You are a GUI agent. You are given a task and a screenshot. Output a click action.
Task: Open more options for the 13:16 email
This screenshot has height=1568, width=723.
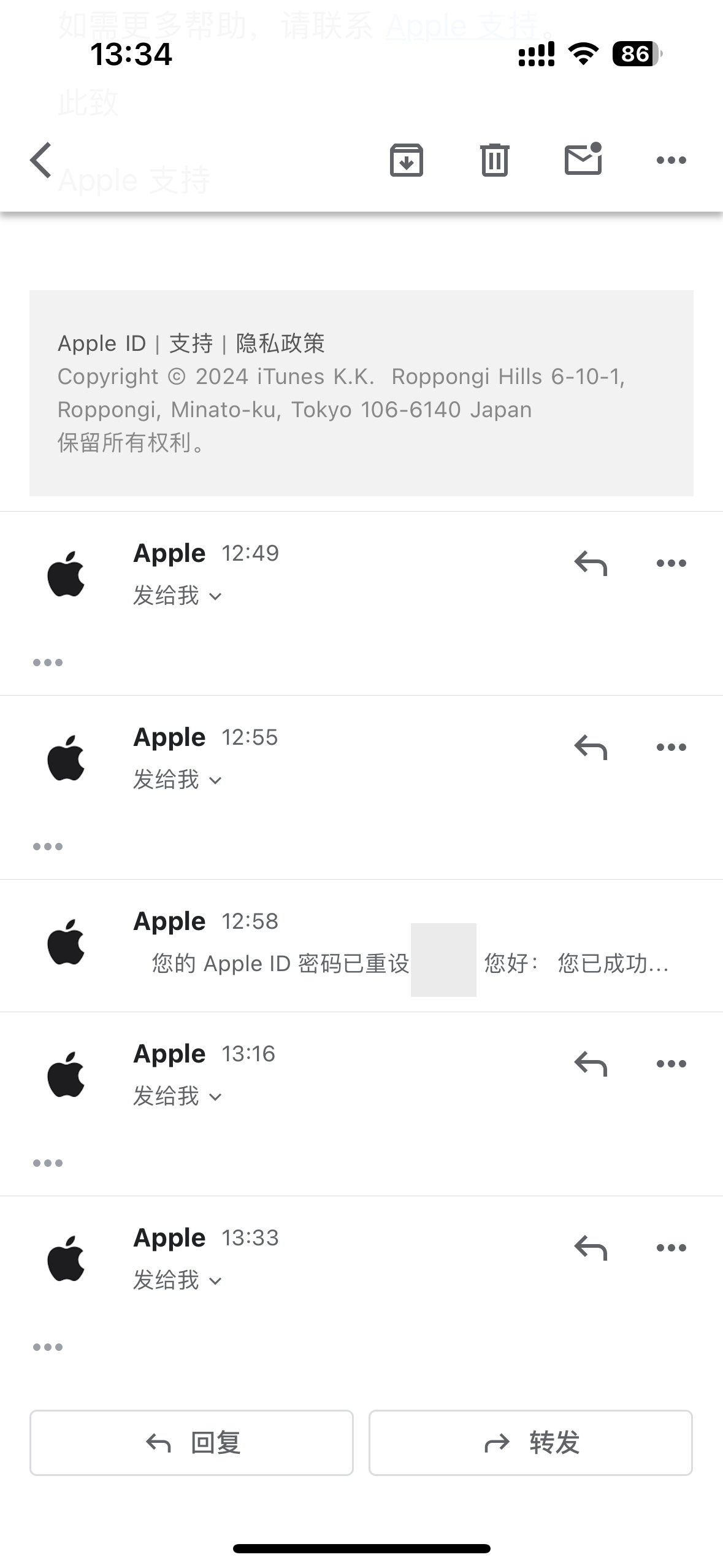(671, 1064)
